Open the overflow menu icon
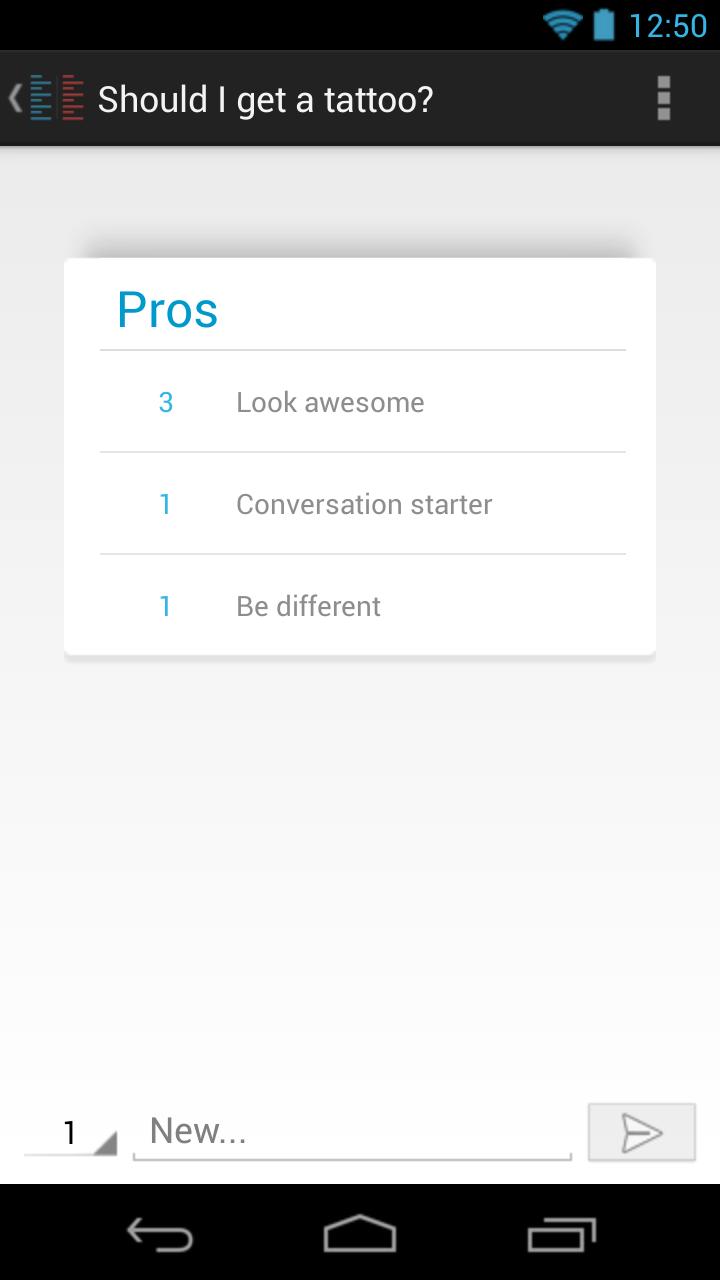 (x=663, y=97)
